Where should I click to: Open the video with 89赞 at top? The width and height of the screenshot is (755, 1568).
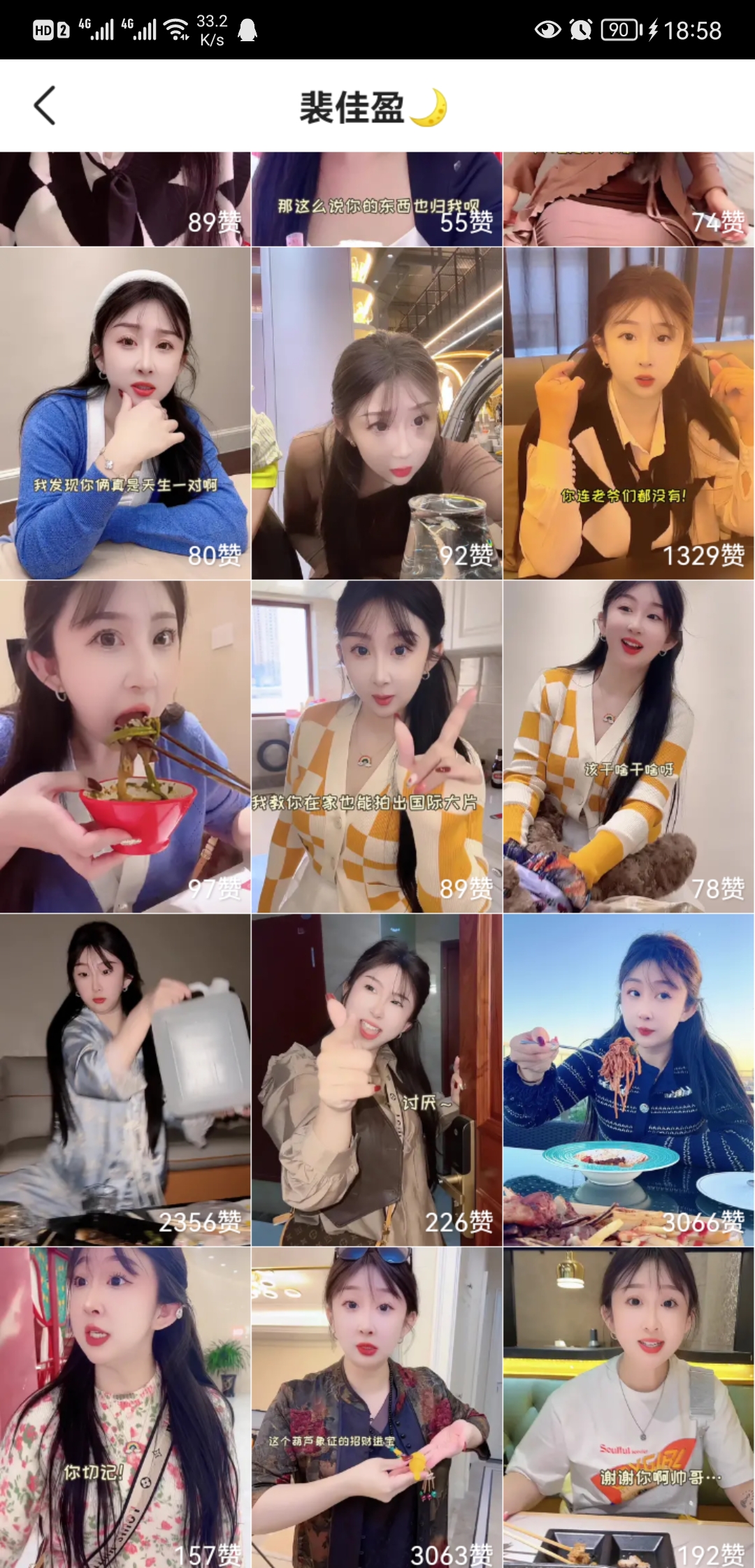(x=124, y=199)
